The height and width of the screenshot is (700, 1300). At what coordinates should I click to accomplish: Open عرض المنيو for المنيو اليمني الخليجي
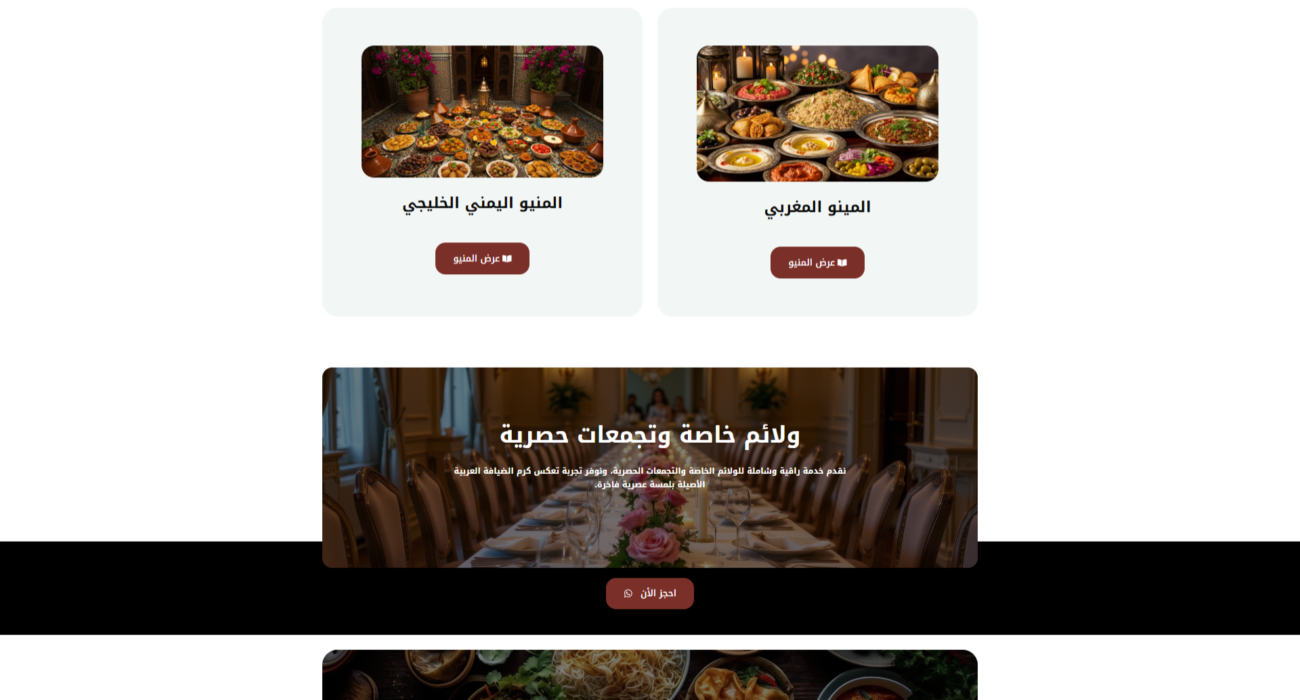pyautogui.click(x=482, y=259)
